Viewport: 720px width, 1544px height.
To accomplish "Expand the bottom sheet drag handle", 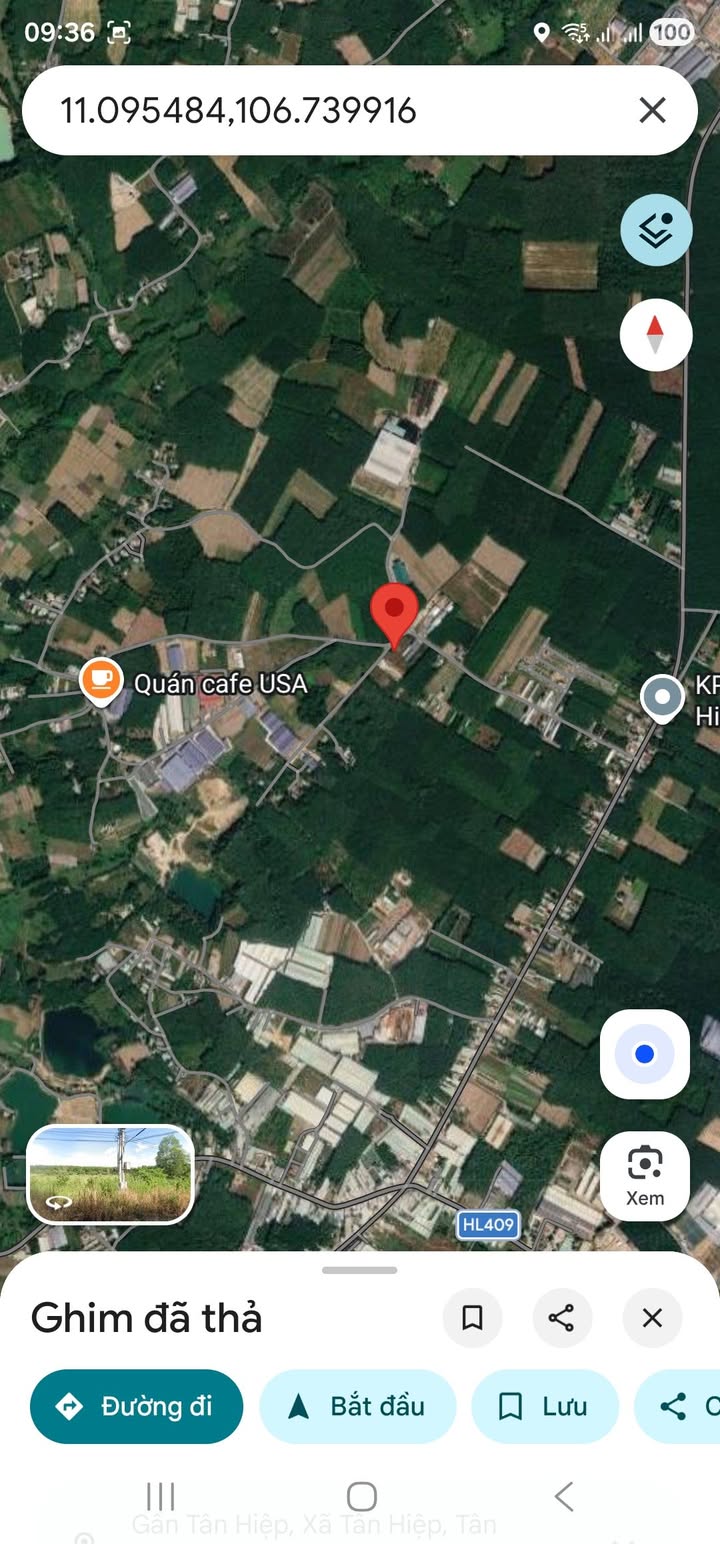I will click(x=360, y=1270).
